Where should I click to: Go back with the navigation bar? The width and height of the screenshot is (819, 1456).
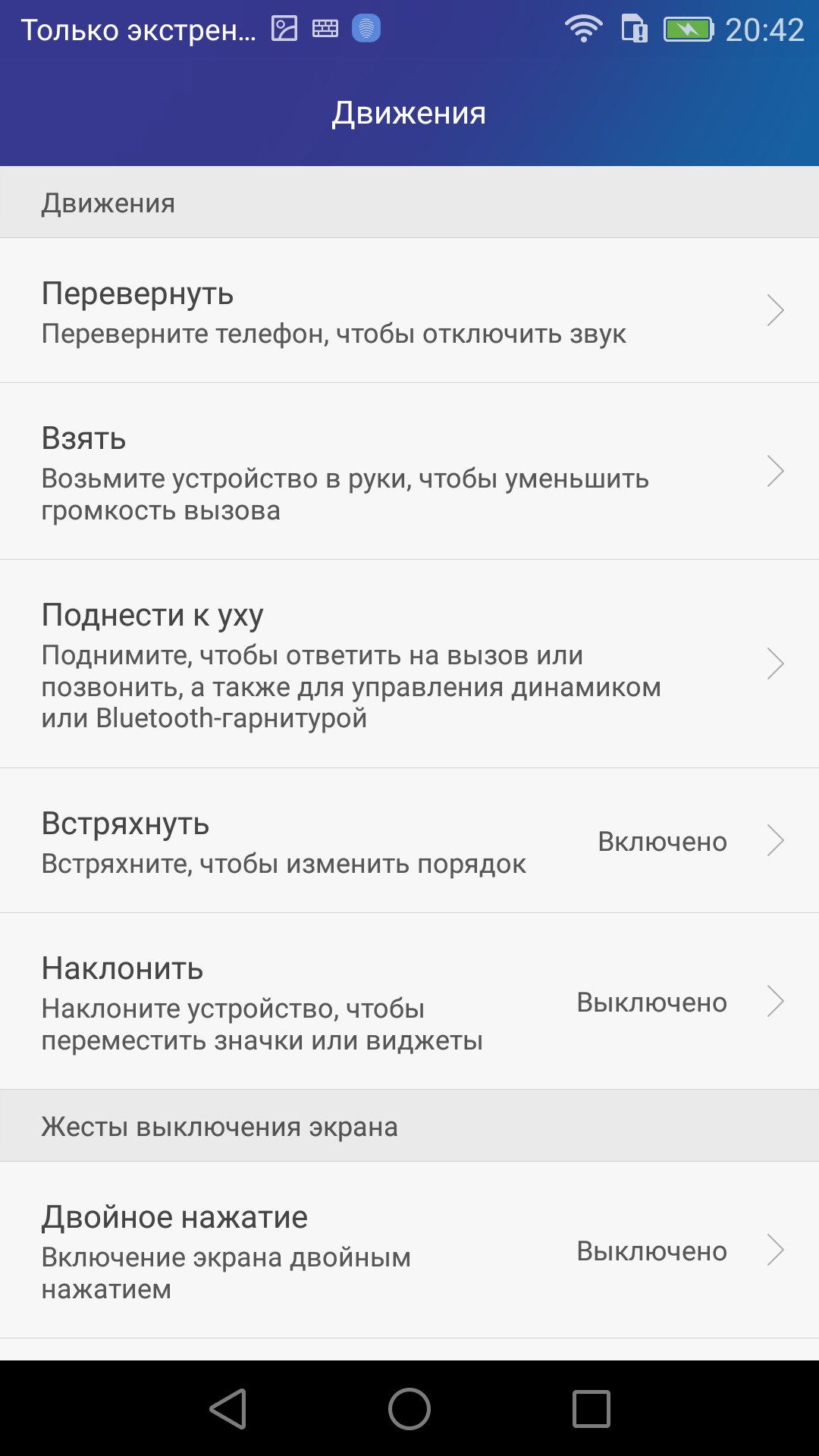click(228, 1409)
